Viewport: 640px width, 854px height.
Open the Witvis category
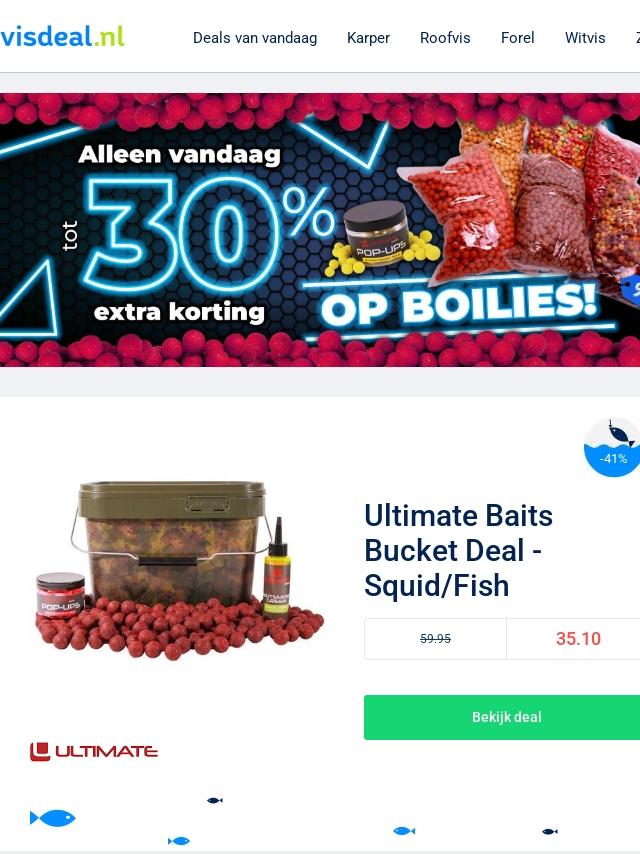(585, 38)
